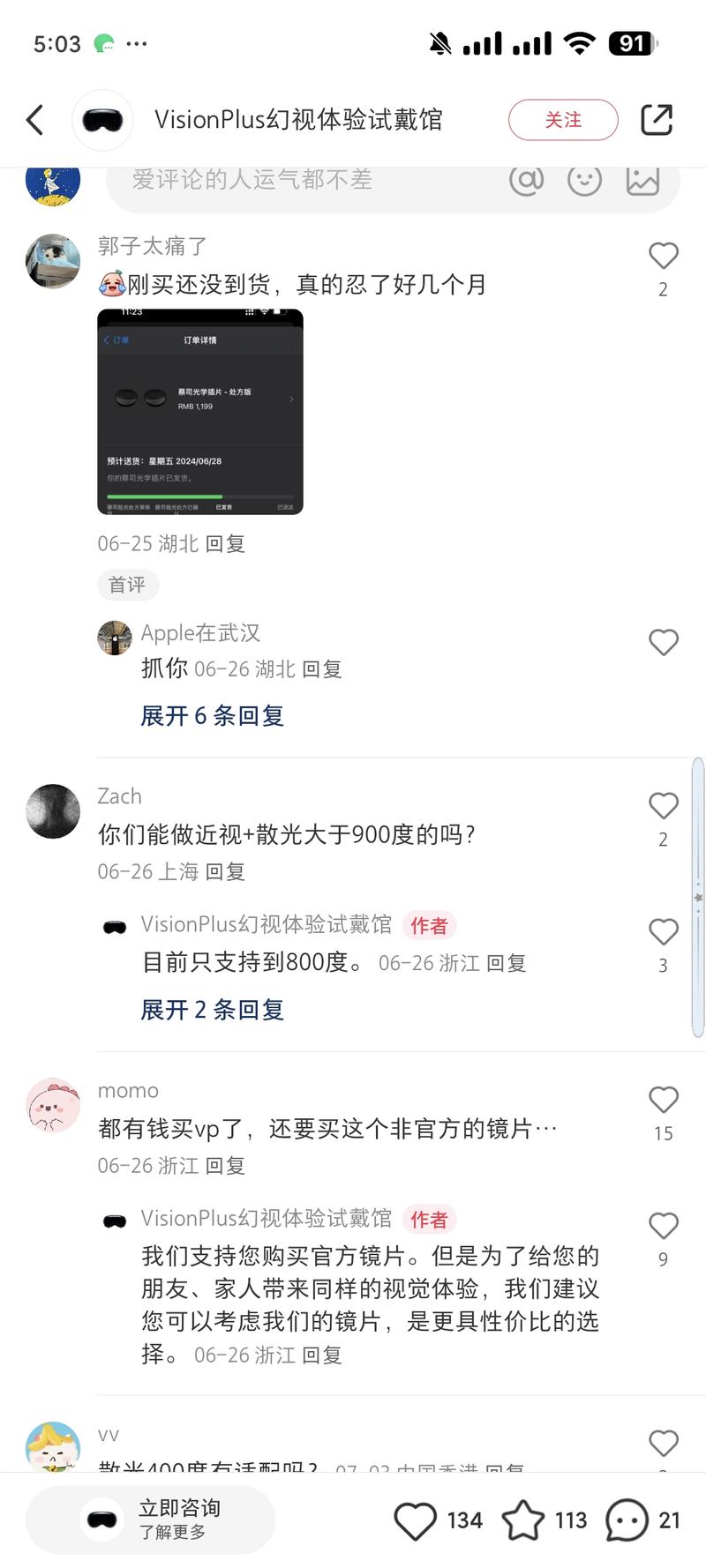Image resolution: width=706 pixels, height=1568 pixels.
Task: Favorite the post with the star icon
Action: tap(523, 1520)
